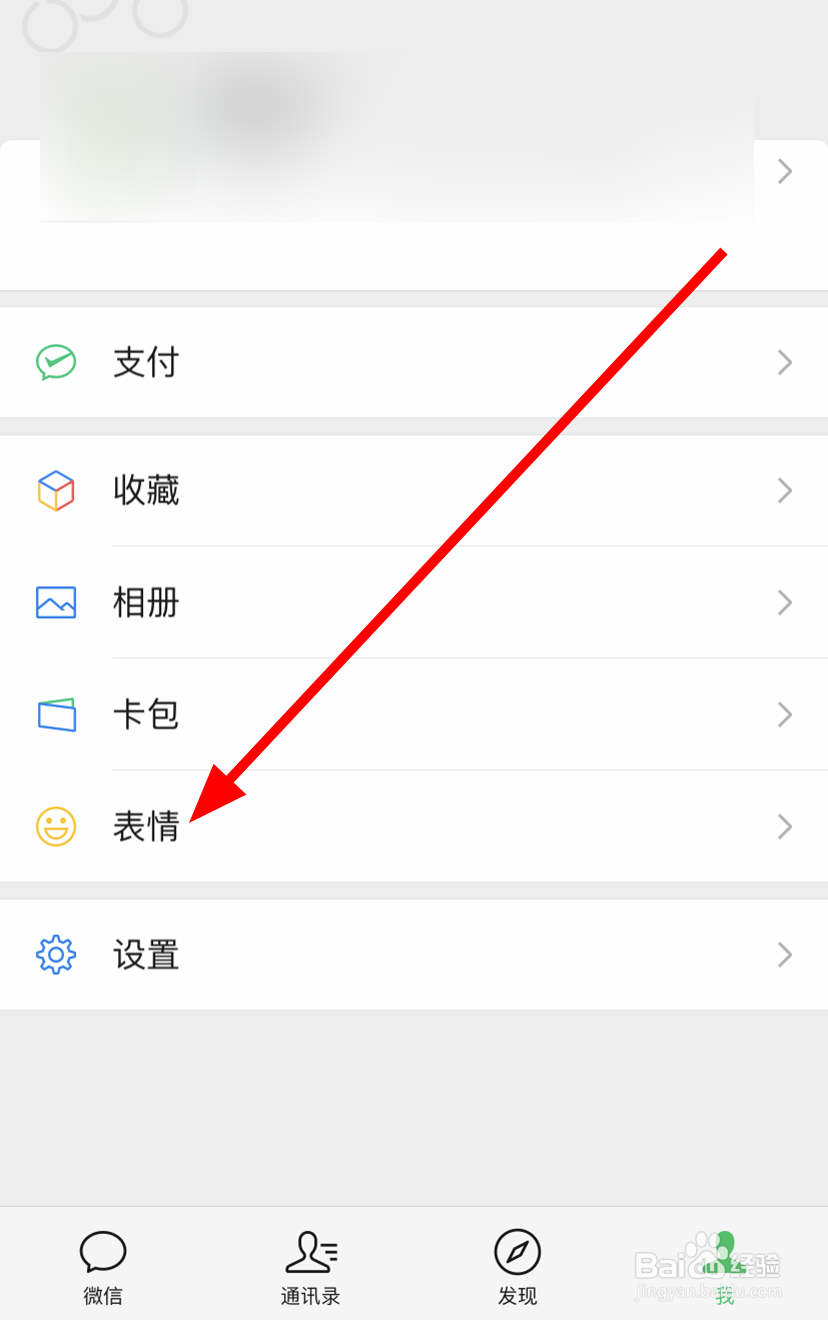Follow the red arrow to open 表情

click(x=147, y=827)
